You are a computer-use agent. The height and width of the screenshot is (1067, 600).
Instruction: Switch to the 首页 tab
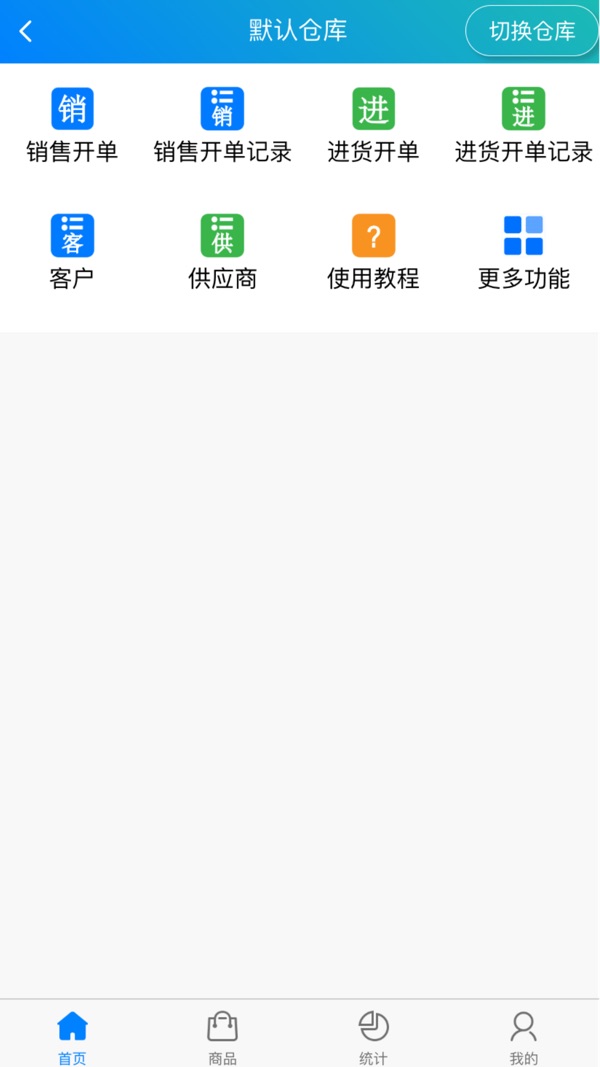72,1037
